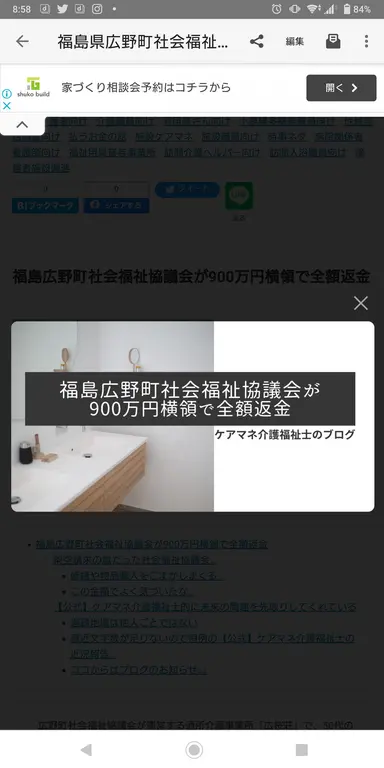Screen dimensions: 384x768
Task: Close the enlarged image overlay
Action: (x=361, y=303)
